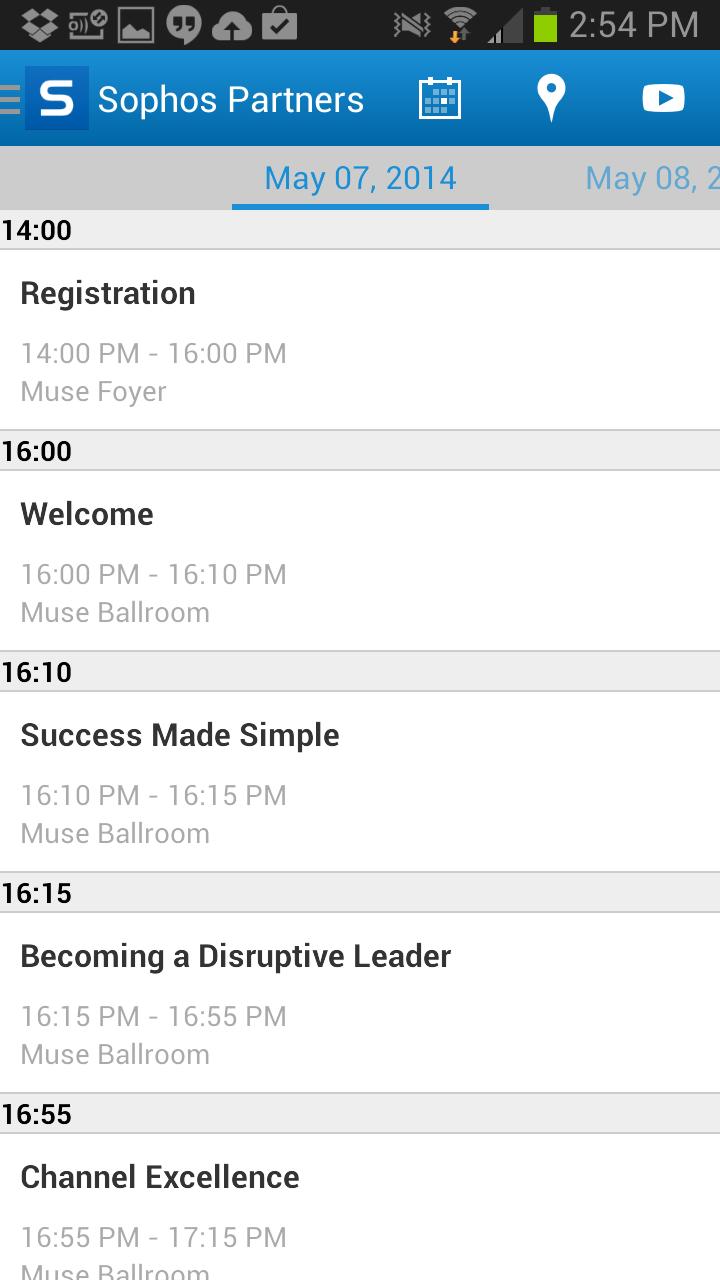Viewport: 720px width, 1280px height.
Task: Open the navigation drawer via Sophos logo
Action: pos(55,98)
